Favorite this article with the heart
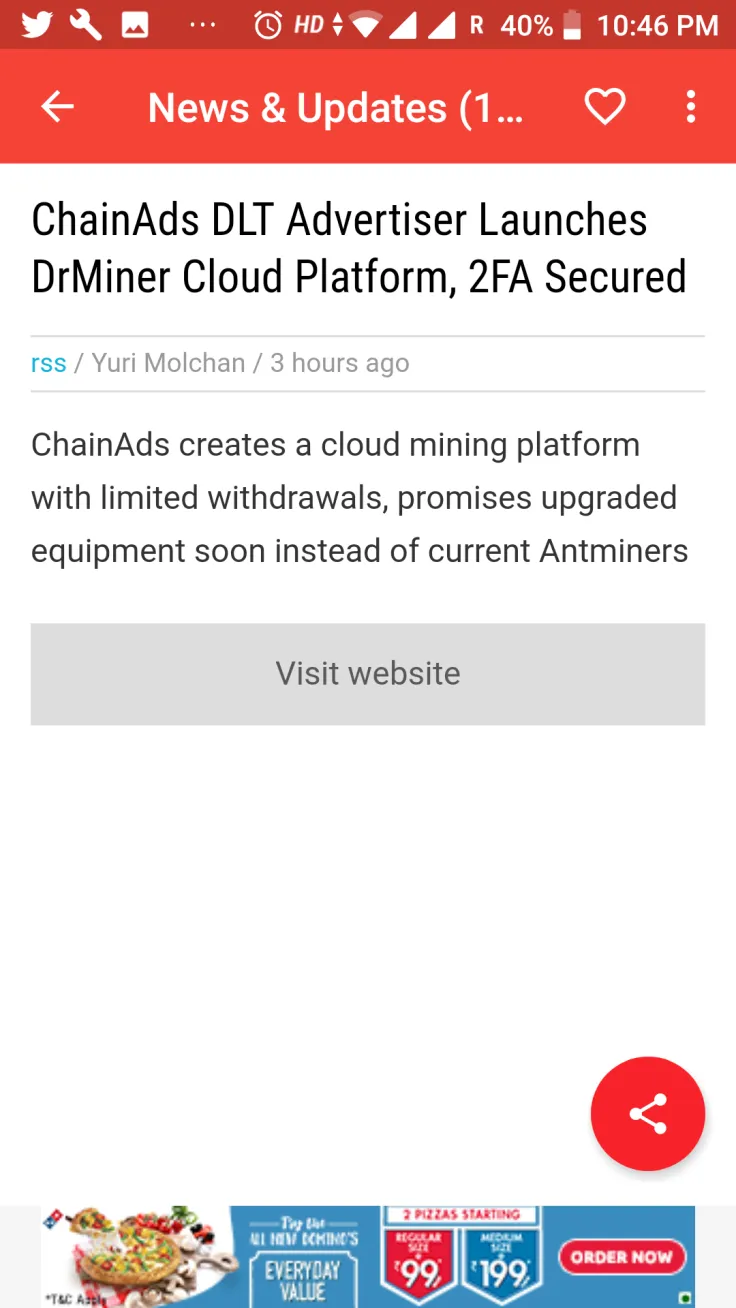This screenshot has width=736, height=1308. pos(605,107)
